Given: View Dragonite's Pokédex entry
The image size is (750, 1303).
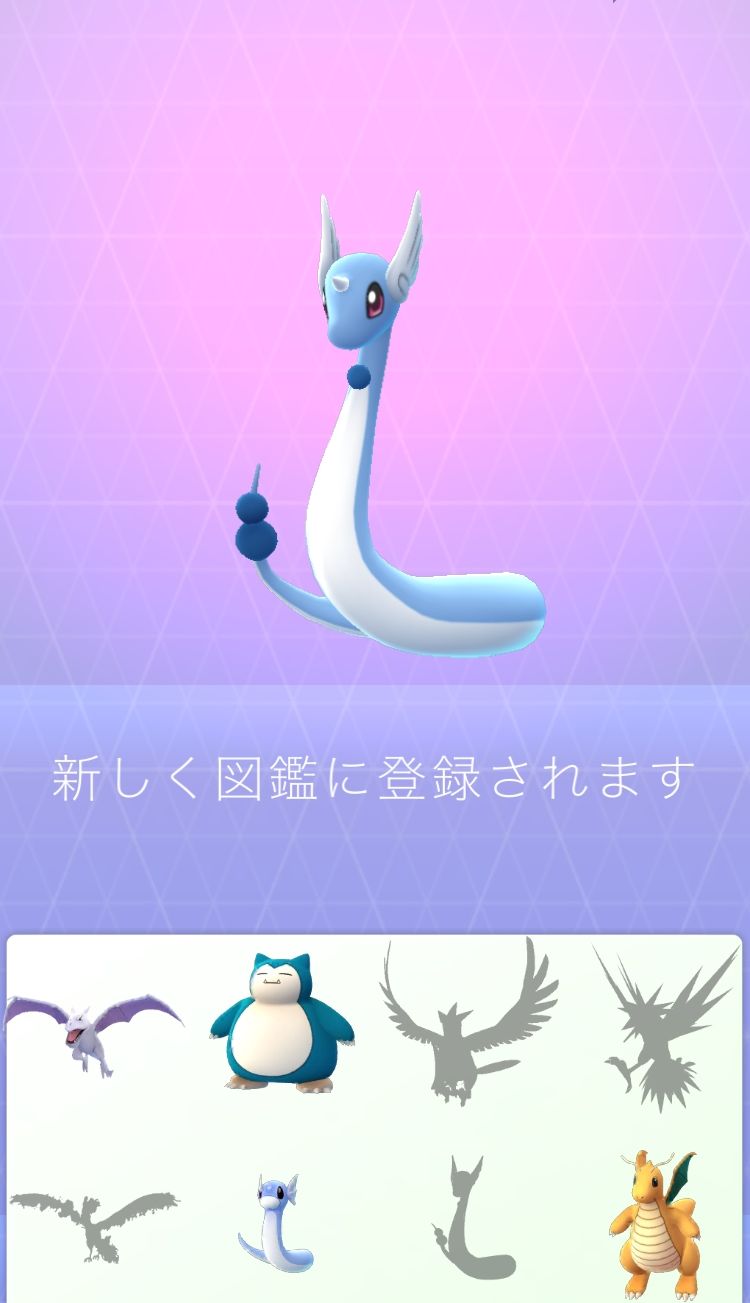Looking at the screenshot, I should point(656,1224).
